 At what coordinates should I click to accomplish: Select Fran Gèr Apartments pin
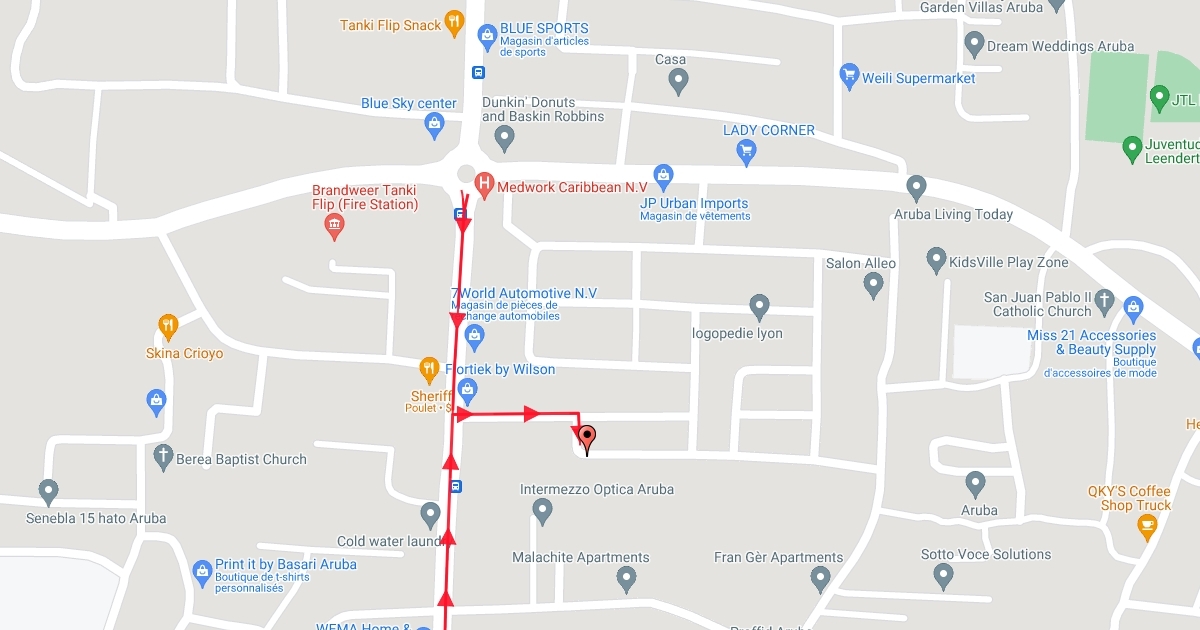(x=820, y=577)
